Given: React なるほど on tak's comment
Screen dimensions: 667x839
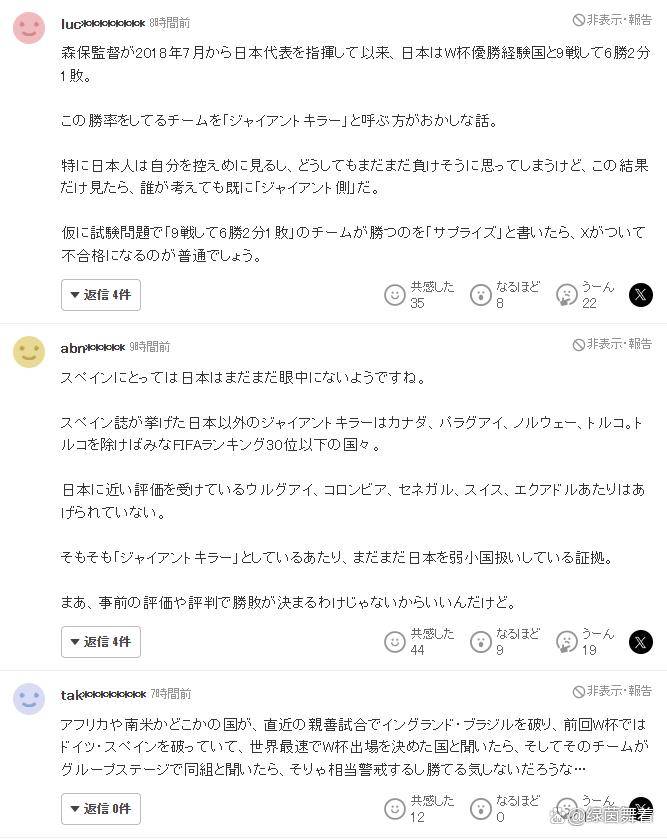Looking at the screenshot, I should [x=480, y=808].
